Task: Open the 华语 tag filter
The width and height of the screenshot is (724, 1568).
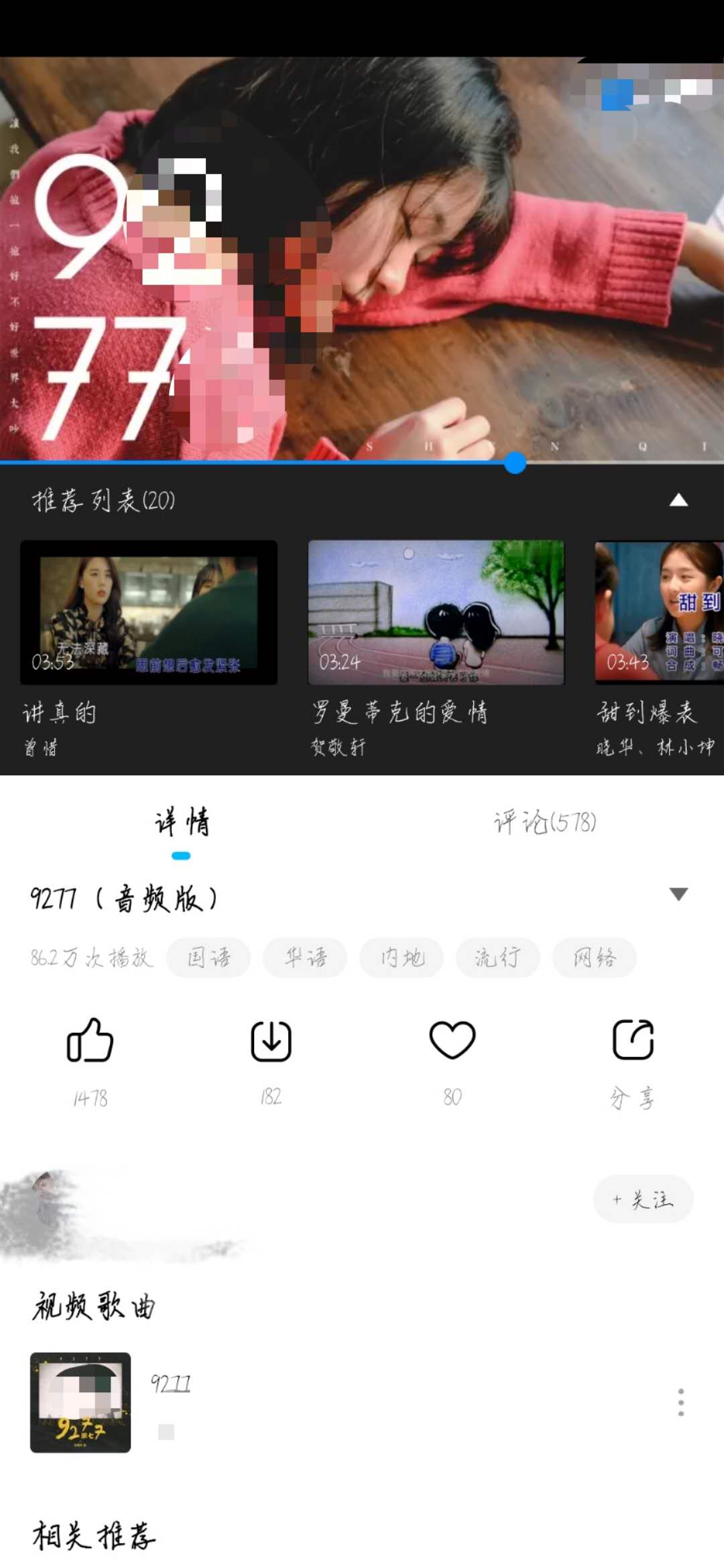Action: click(x=305, y=958)
